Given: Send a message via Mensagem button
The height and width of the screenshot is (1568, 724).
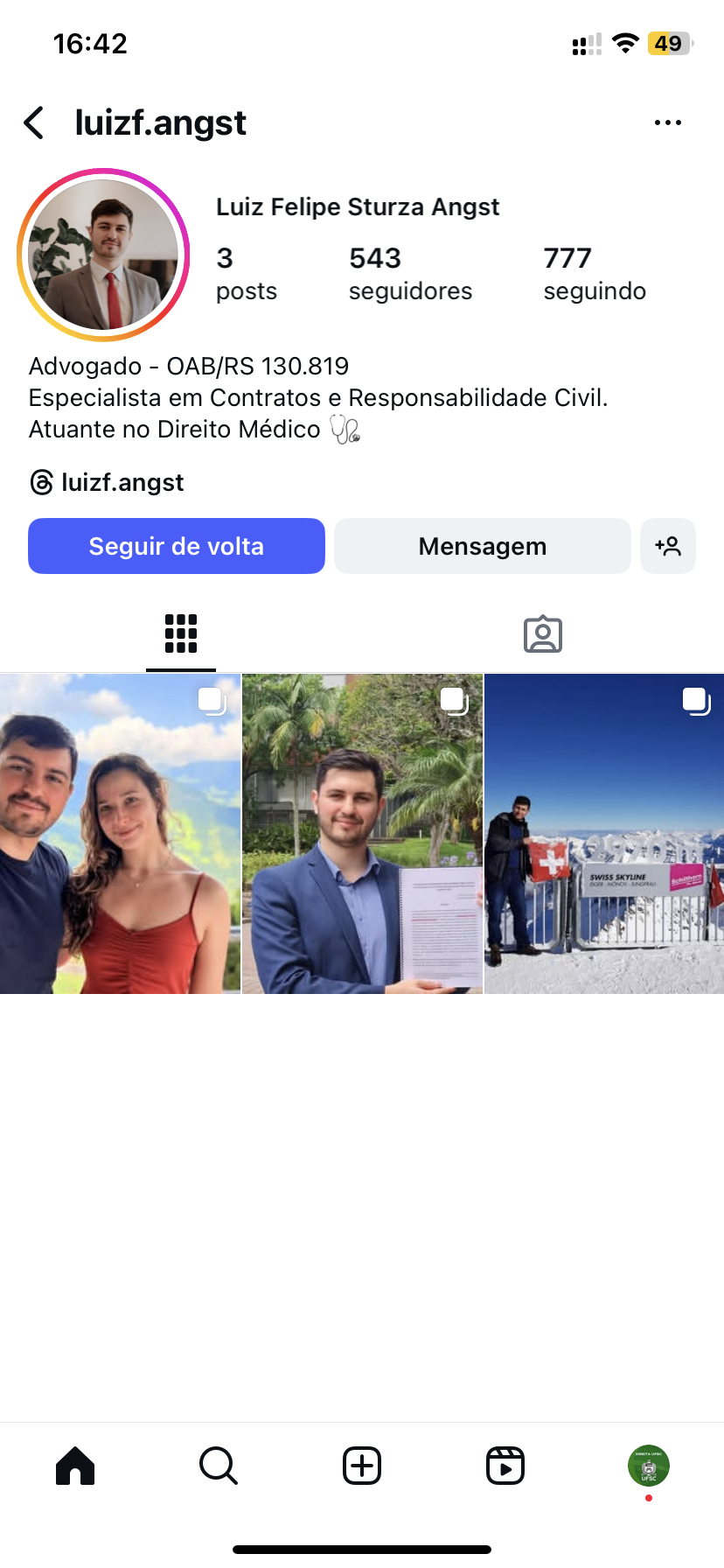Looking at the screenshot, I should point(482,546).
